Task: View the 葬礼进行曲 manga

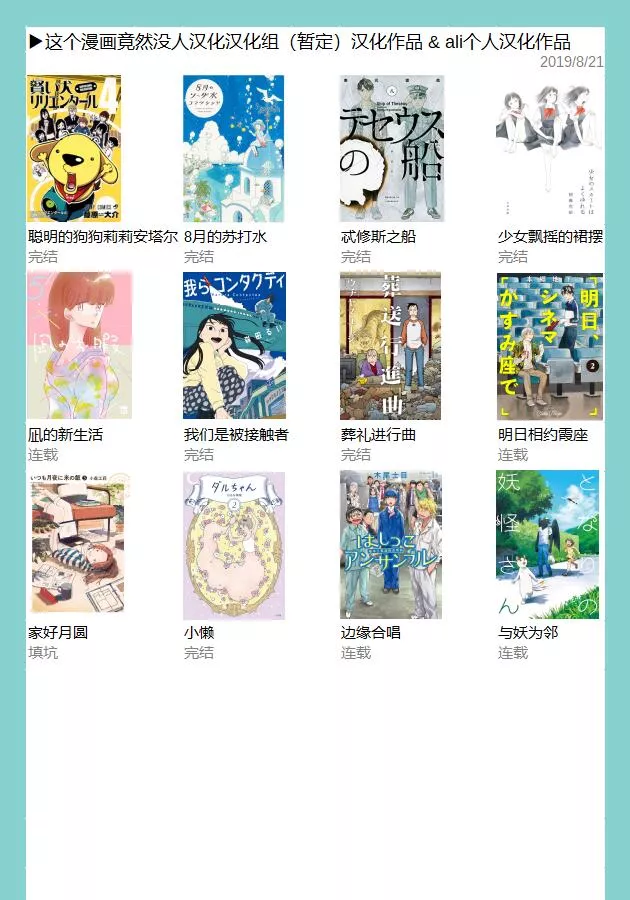Action: [x=390, y=346]
